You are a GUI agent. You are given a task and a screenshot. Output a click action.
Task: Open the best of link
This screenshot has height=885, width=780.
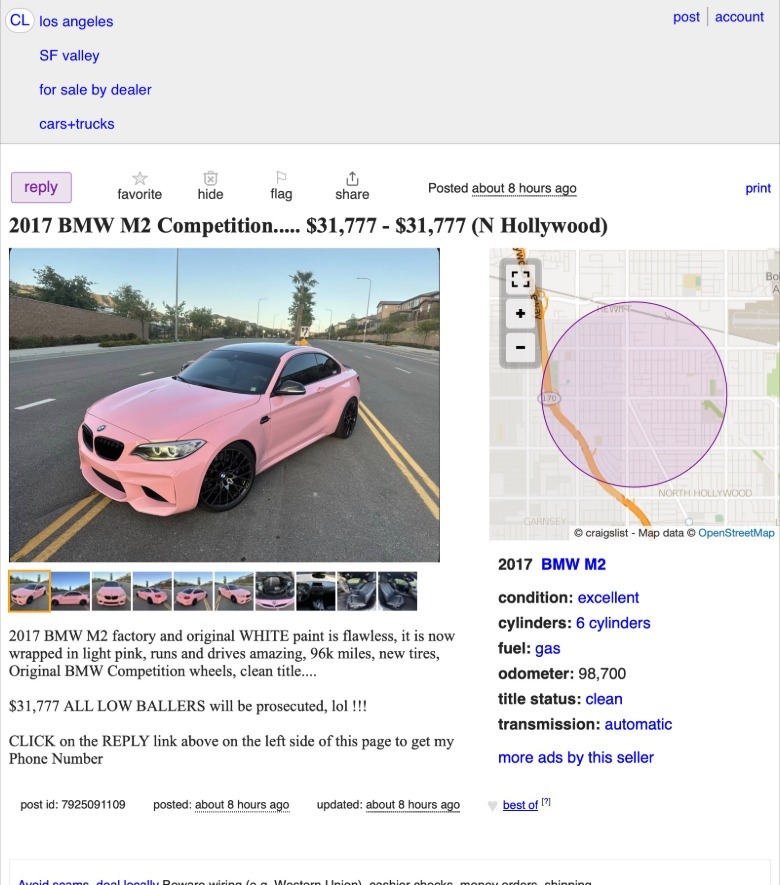tap(520, 805)
